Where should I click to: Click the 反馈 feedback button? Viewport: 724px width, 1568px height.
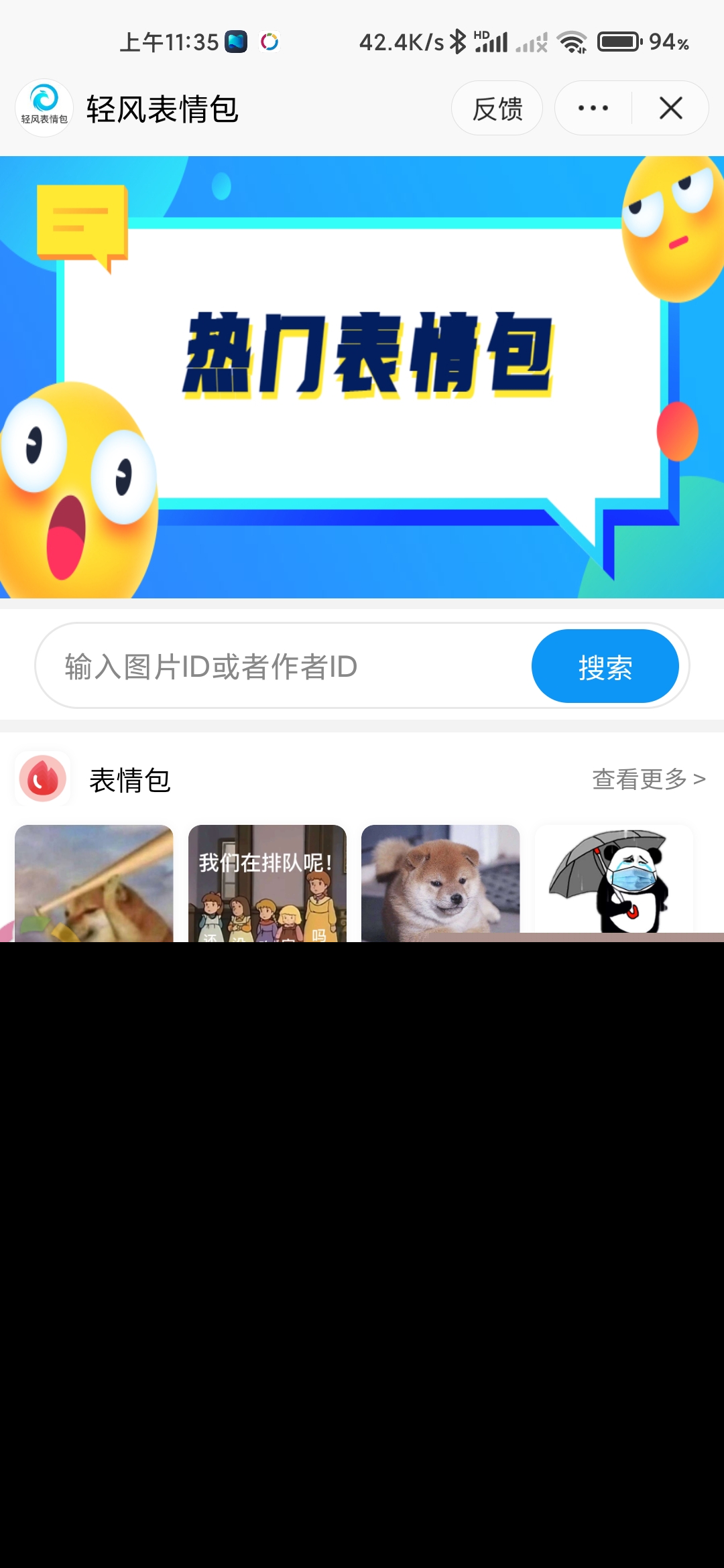coord(497,108)
